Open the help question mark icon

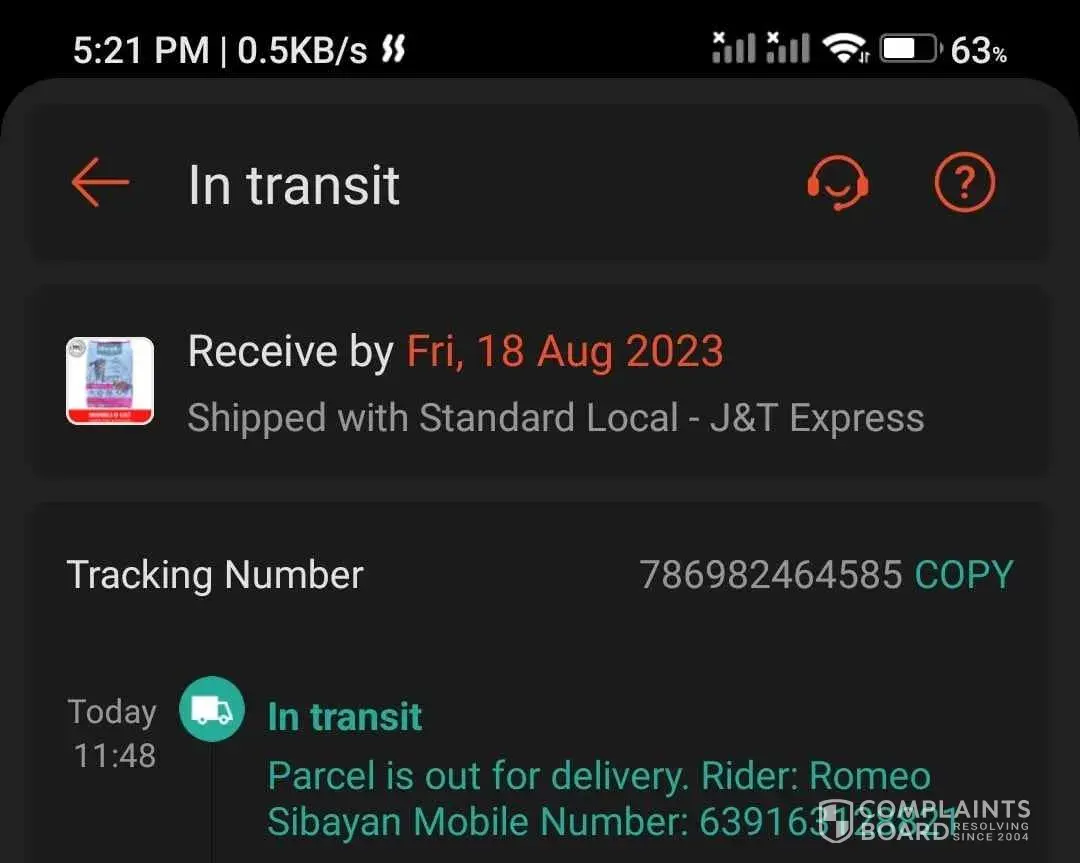(964, 183)
